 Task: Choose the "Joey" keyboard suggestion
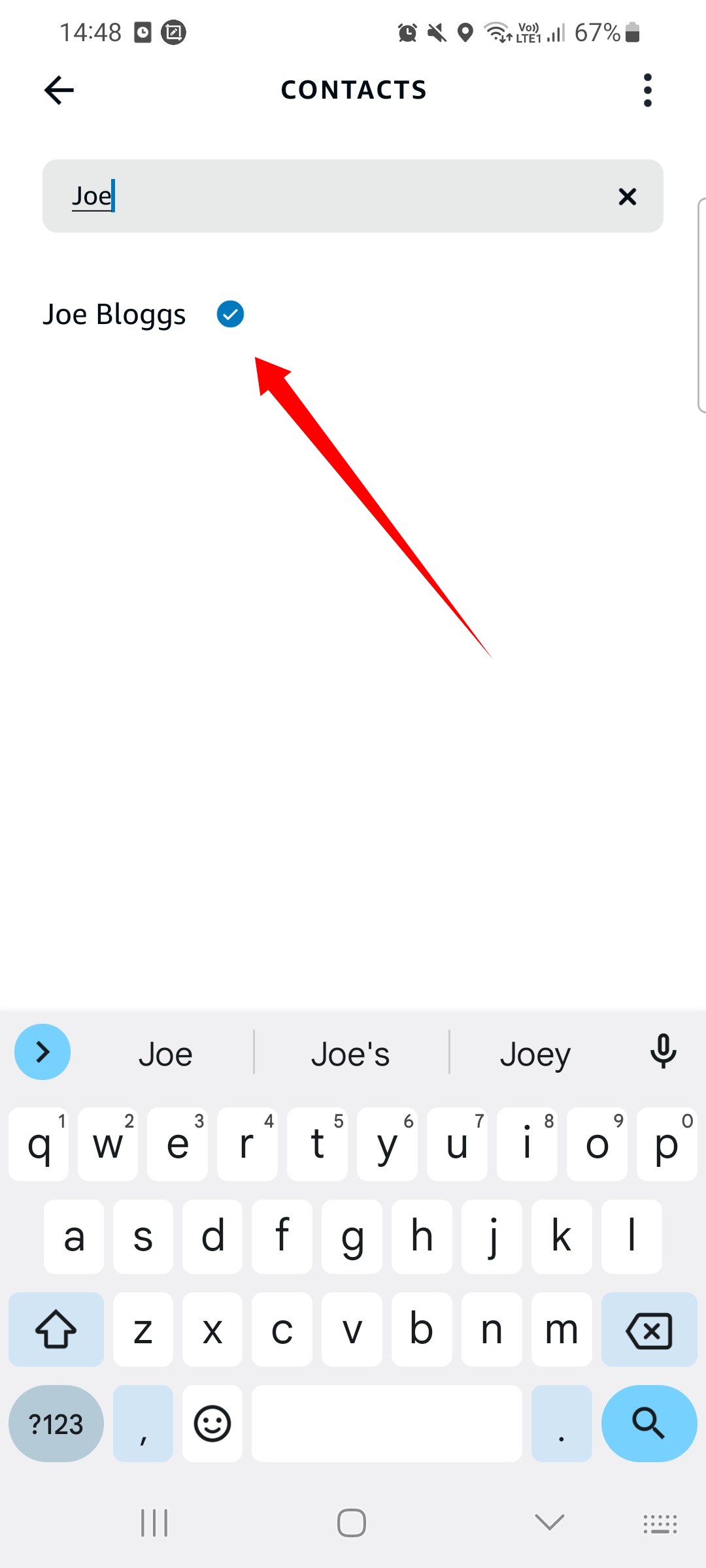(535, 1054)
